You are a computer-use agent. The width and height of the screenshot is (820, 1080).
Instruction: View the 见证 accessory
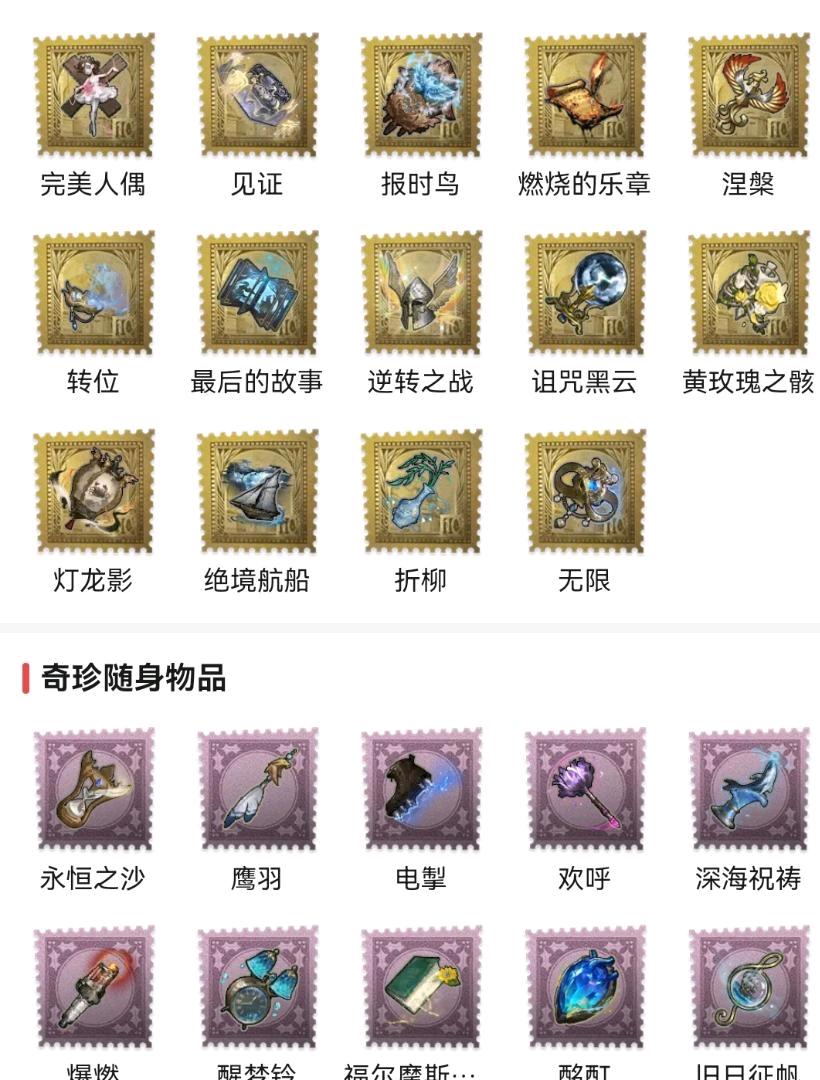[257, 95]
